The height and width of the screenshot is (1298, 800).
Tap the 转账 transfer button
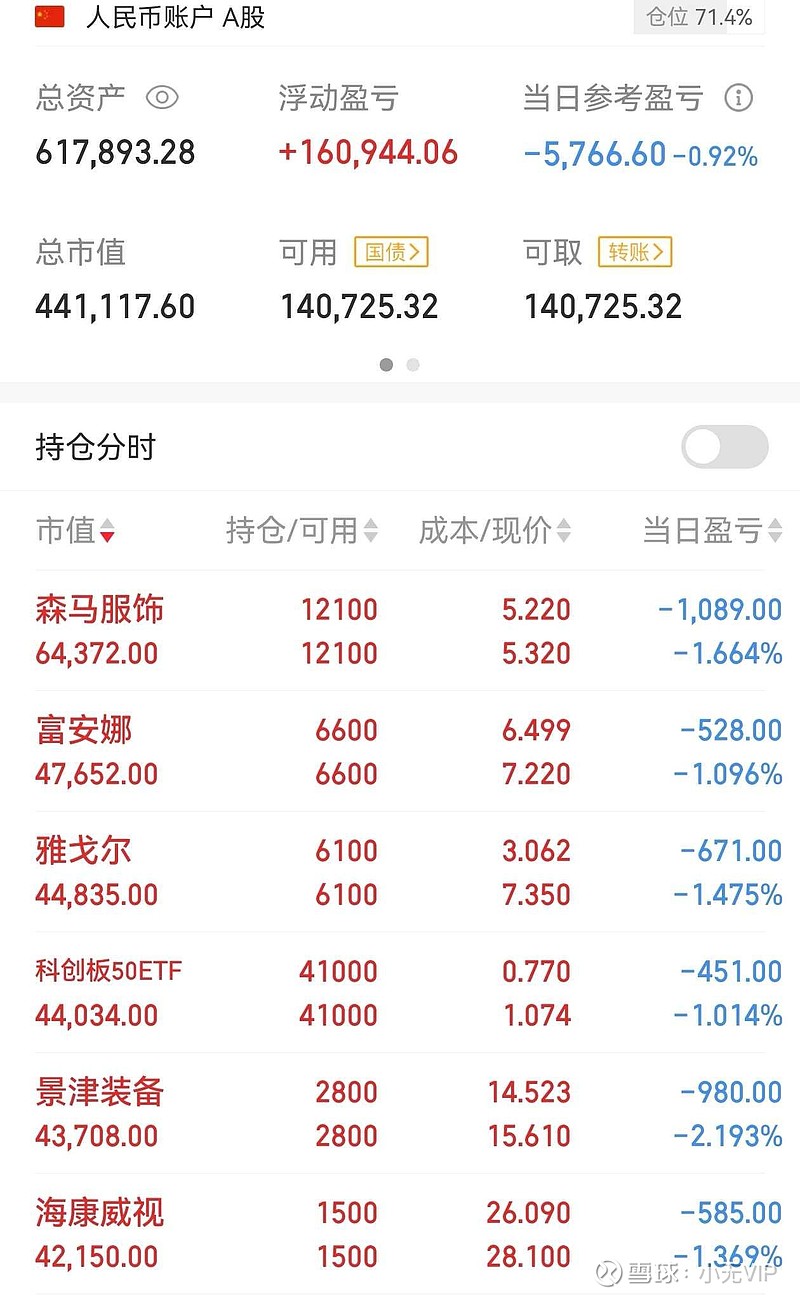pyautogui.click(x=635, y=252)
